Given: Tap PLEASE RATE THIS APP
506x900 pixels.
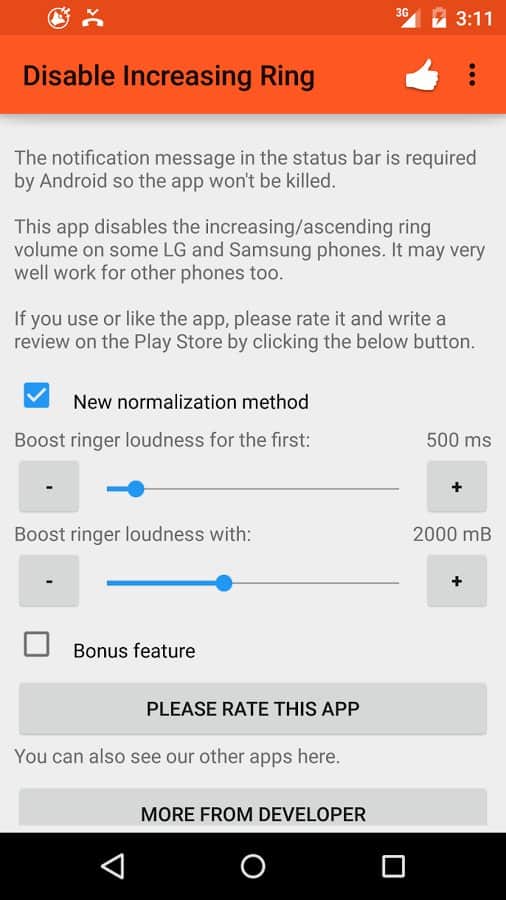Looking at the screenshot, I should (253, 709).
